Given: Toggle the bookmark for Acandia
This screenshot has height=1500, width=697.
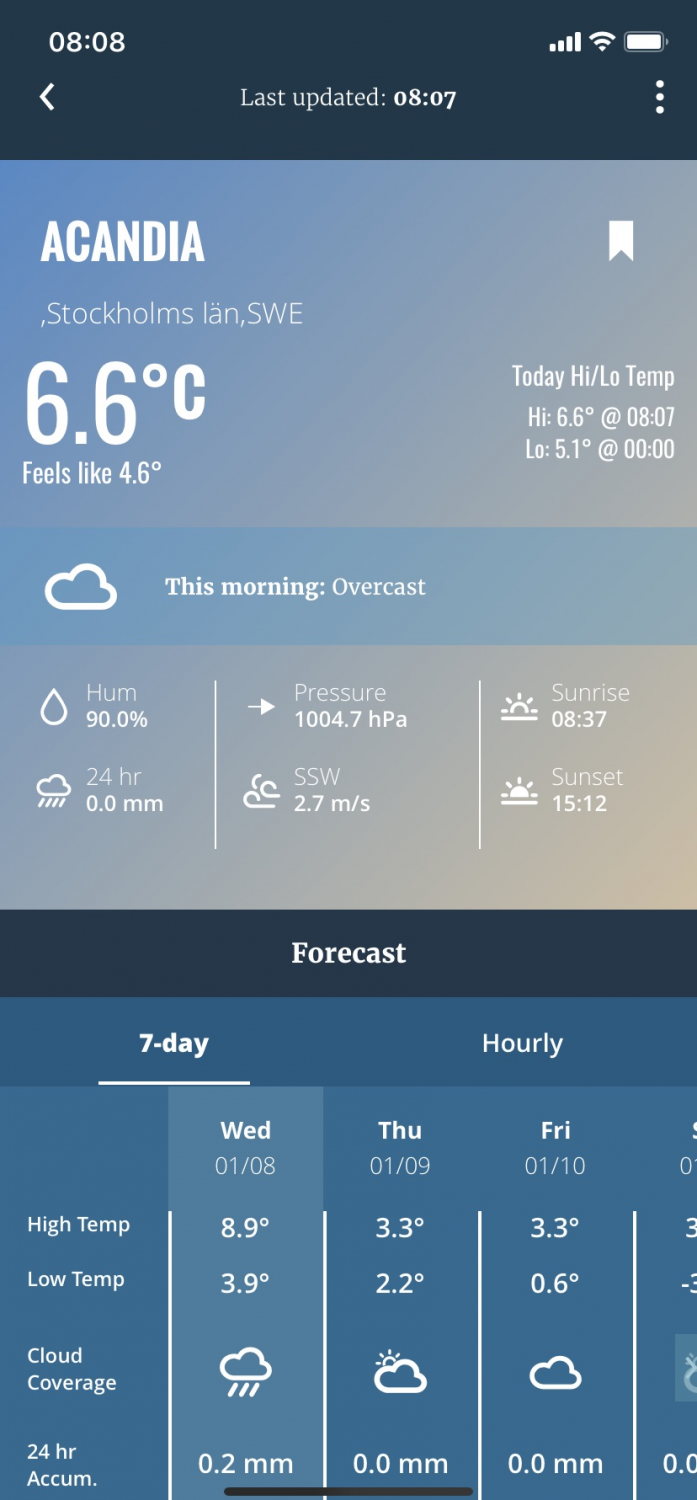Looking at the screenshot, I should point(621,241).
